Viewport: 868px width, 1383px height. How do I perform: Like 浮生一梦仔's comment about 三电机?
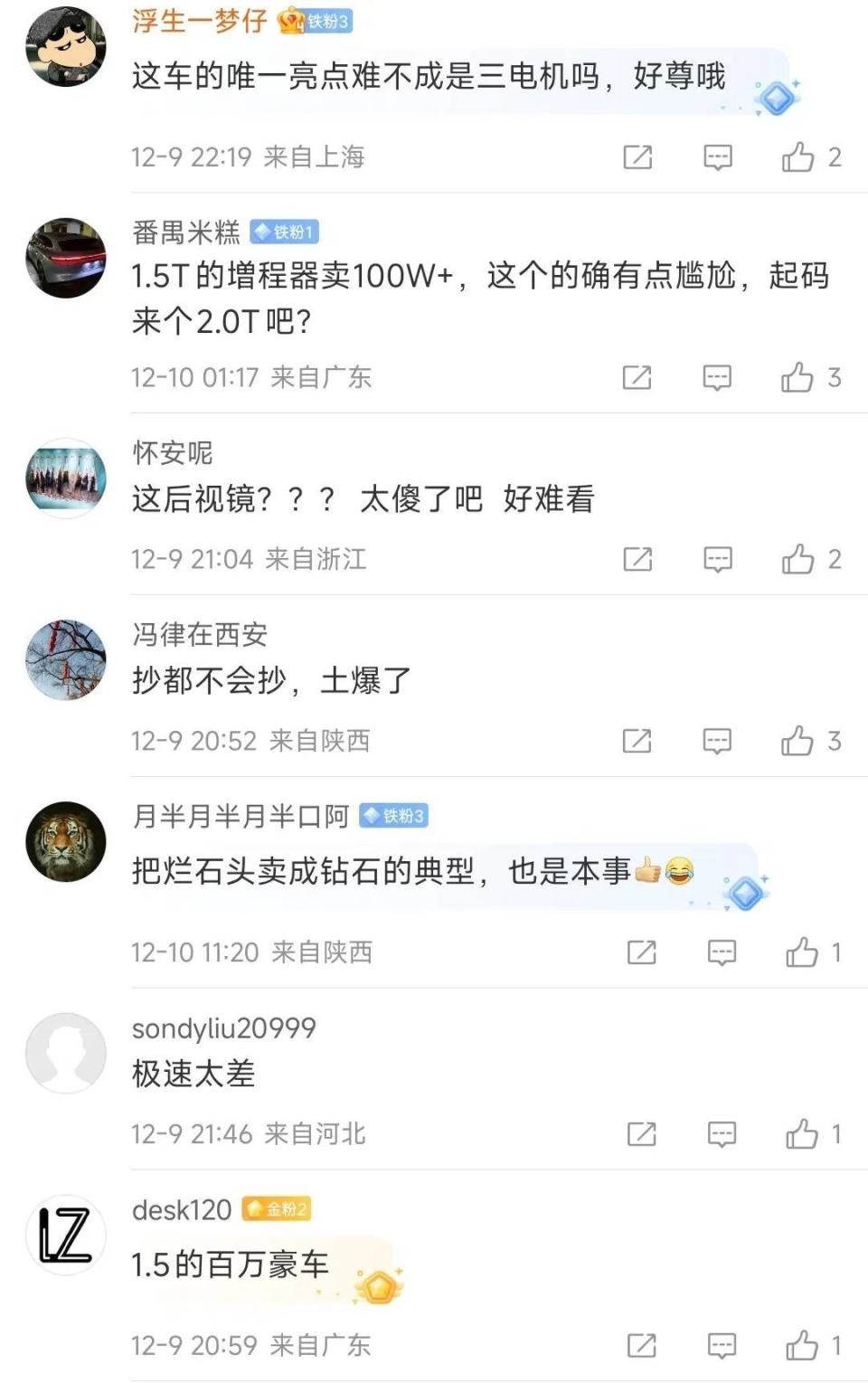pyautogui.click(x=799, y=156)
